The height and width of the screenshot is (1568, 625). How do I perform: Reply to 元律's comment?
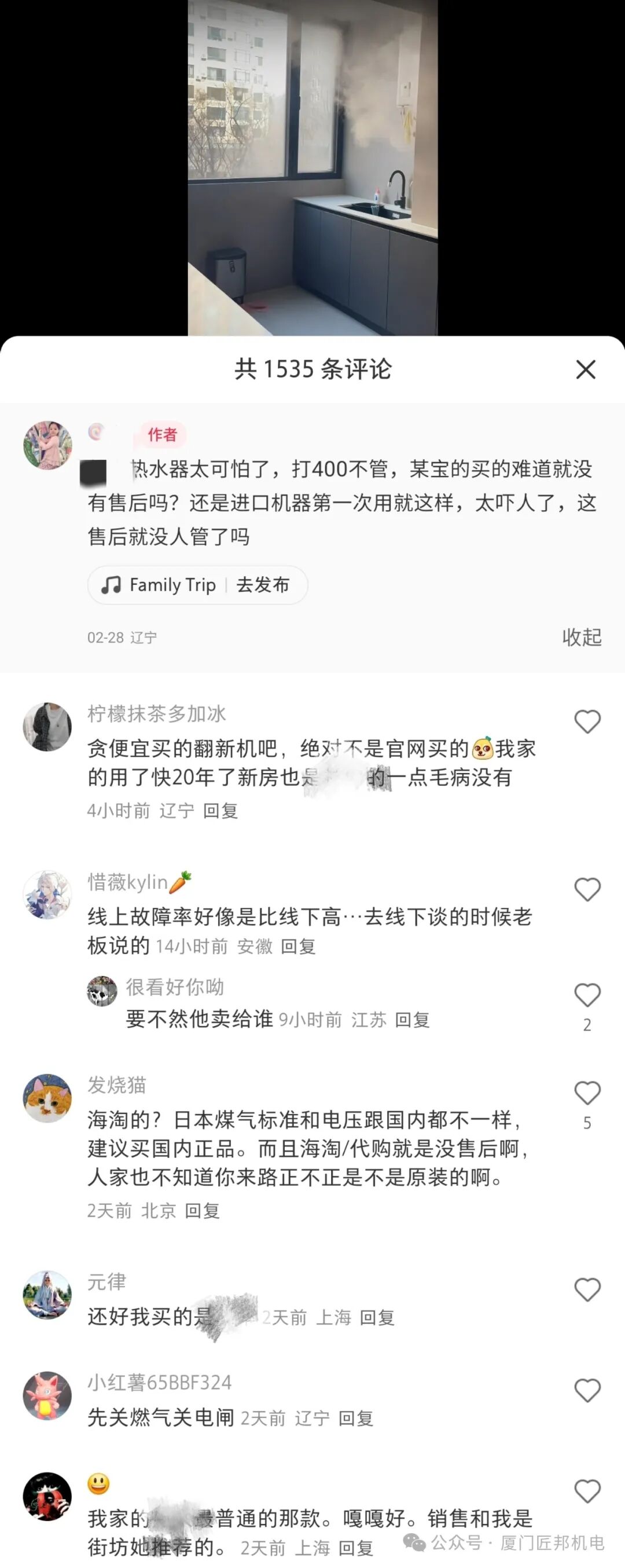[377, 1318]
